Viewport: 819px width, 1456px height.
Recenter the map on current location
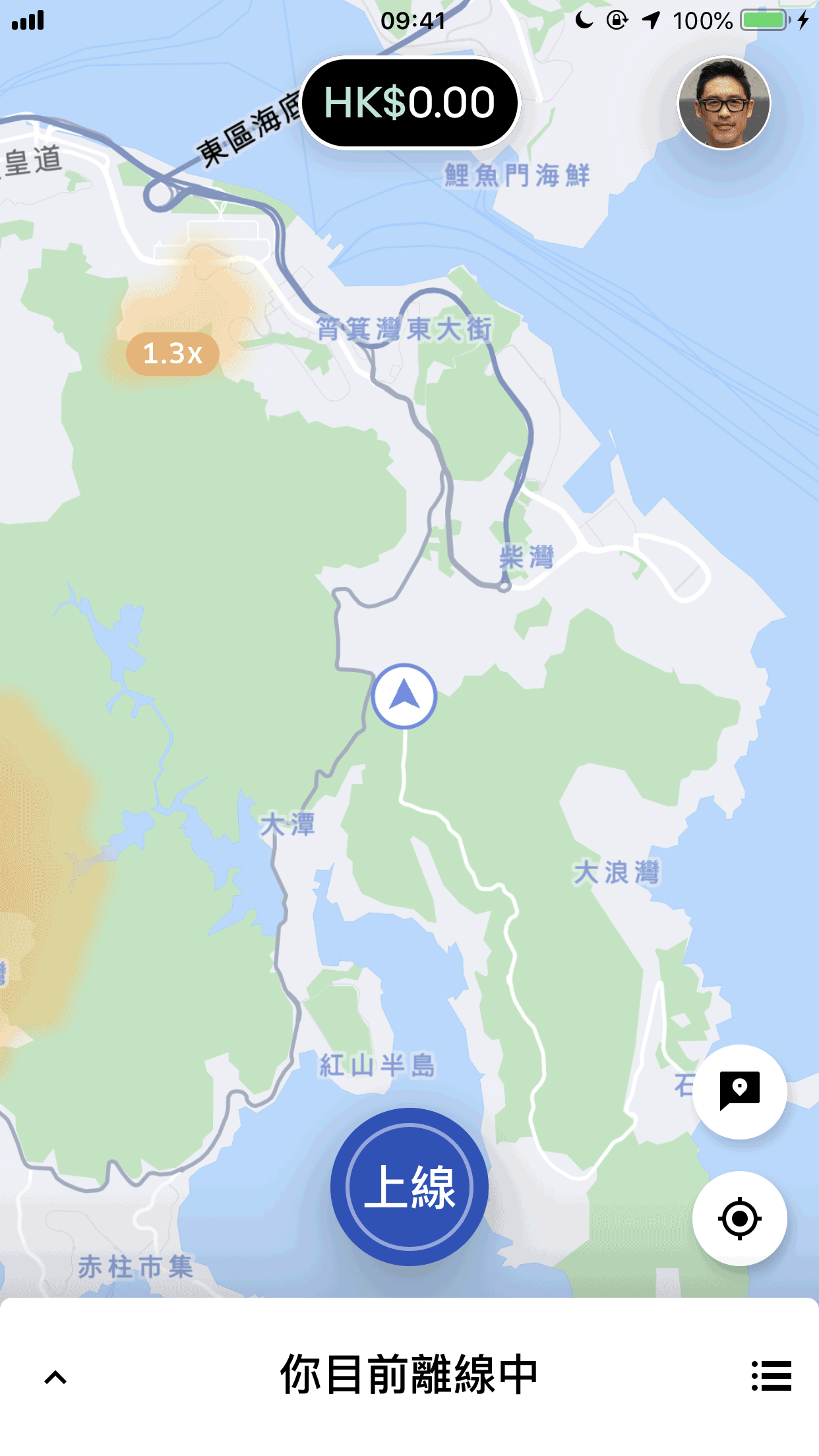coord(739,1218)
